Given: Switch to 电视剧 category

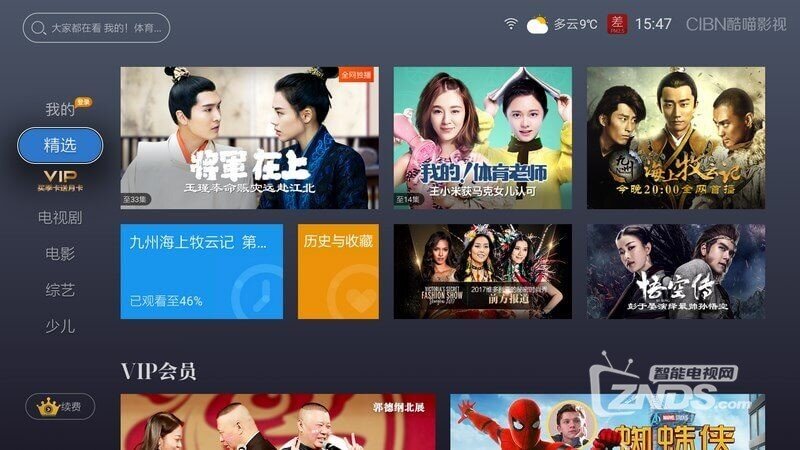Looking at the screenshot, I should tap(60, 217).
